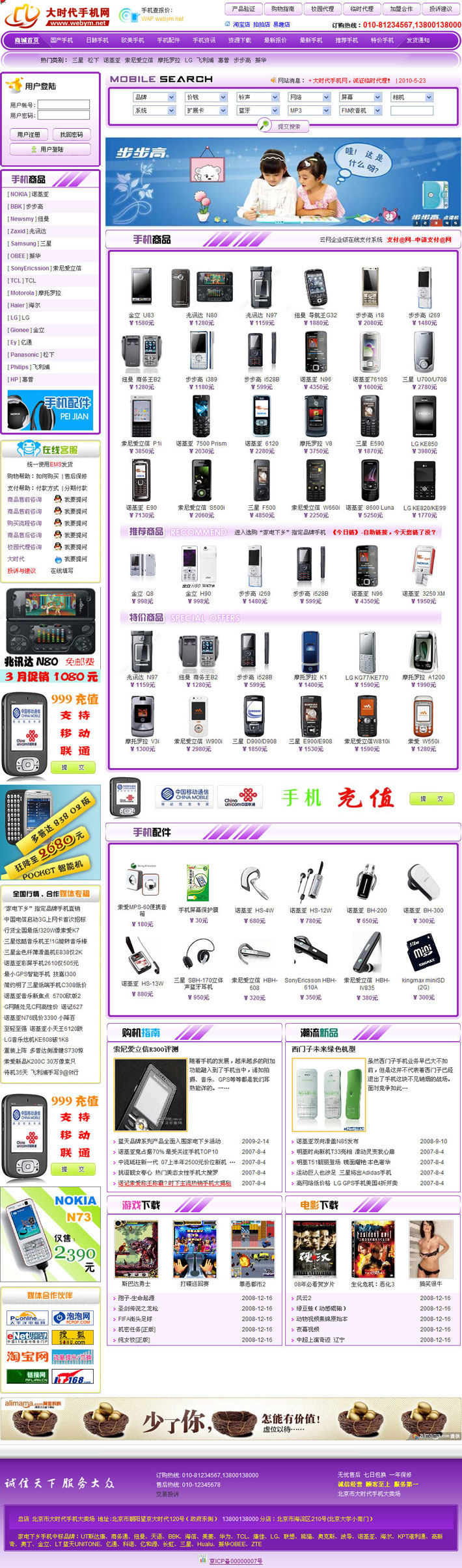
Task: Tap the 用户注册 button
Action: click(29, 135)
